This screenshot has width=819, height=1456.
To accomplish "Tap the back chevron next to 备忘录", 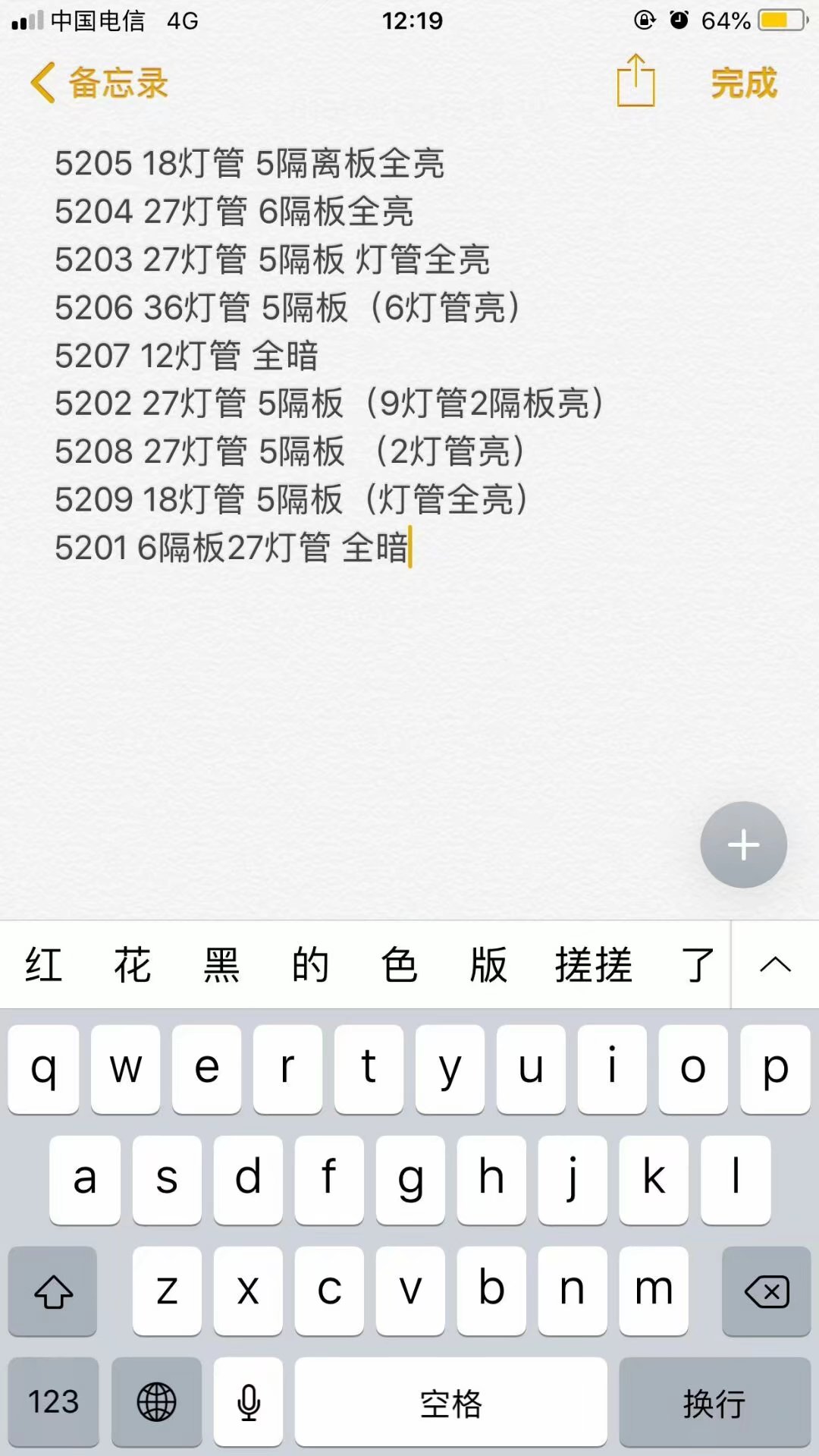I will (x=42, y=82).
